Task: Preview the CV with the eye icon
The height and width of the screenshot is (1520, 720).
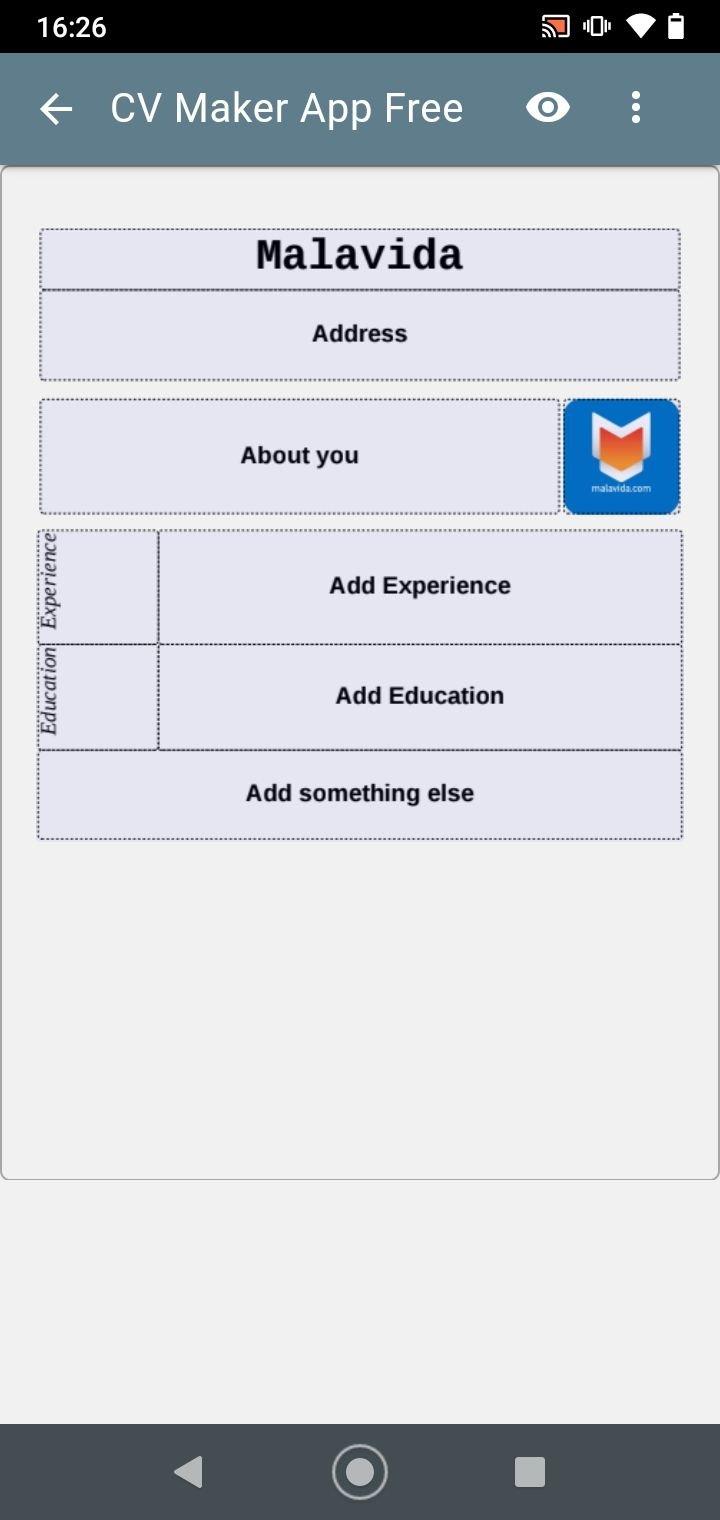Action: coord(548,108)
